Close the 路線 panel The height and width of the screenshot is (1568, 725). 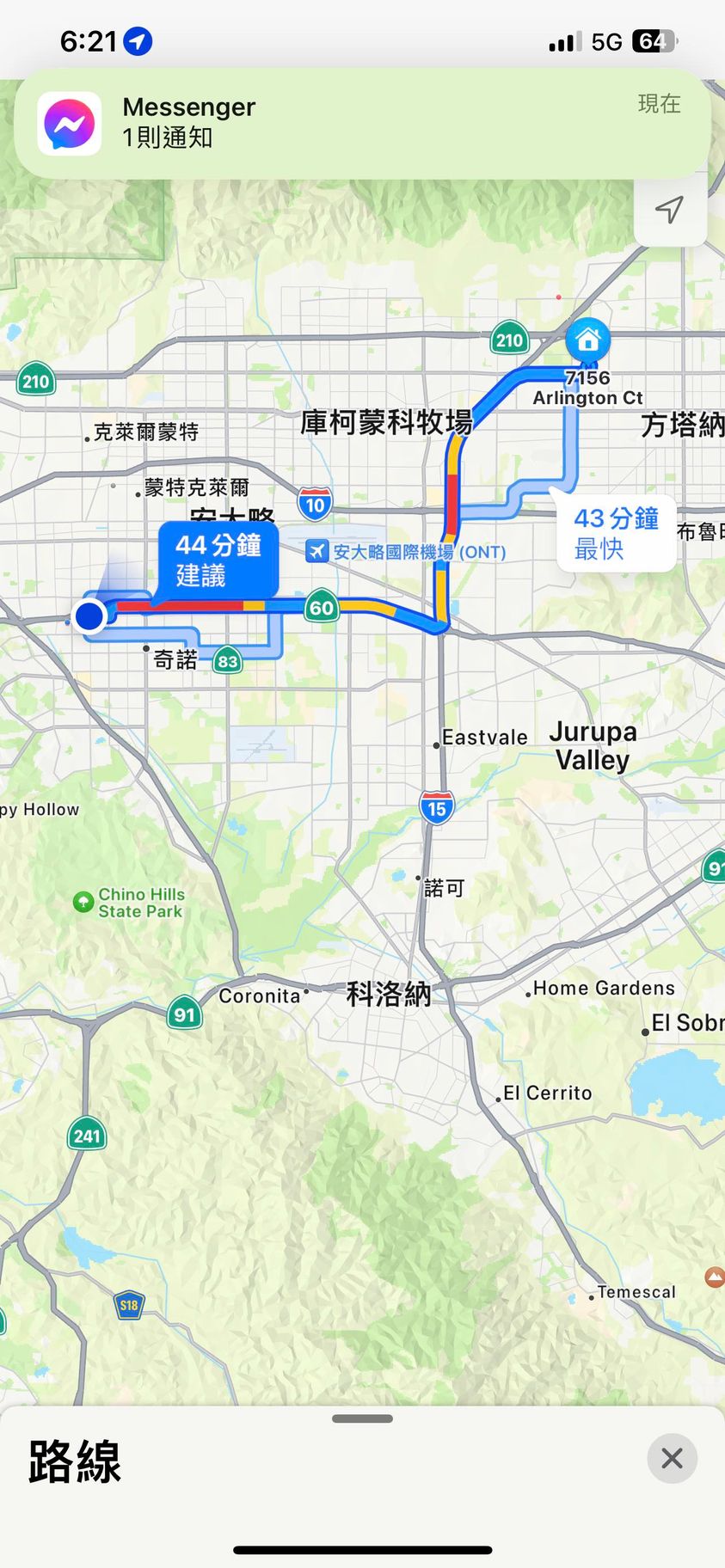click(672, 1458)
